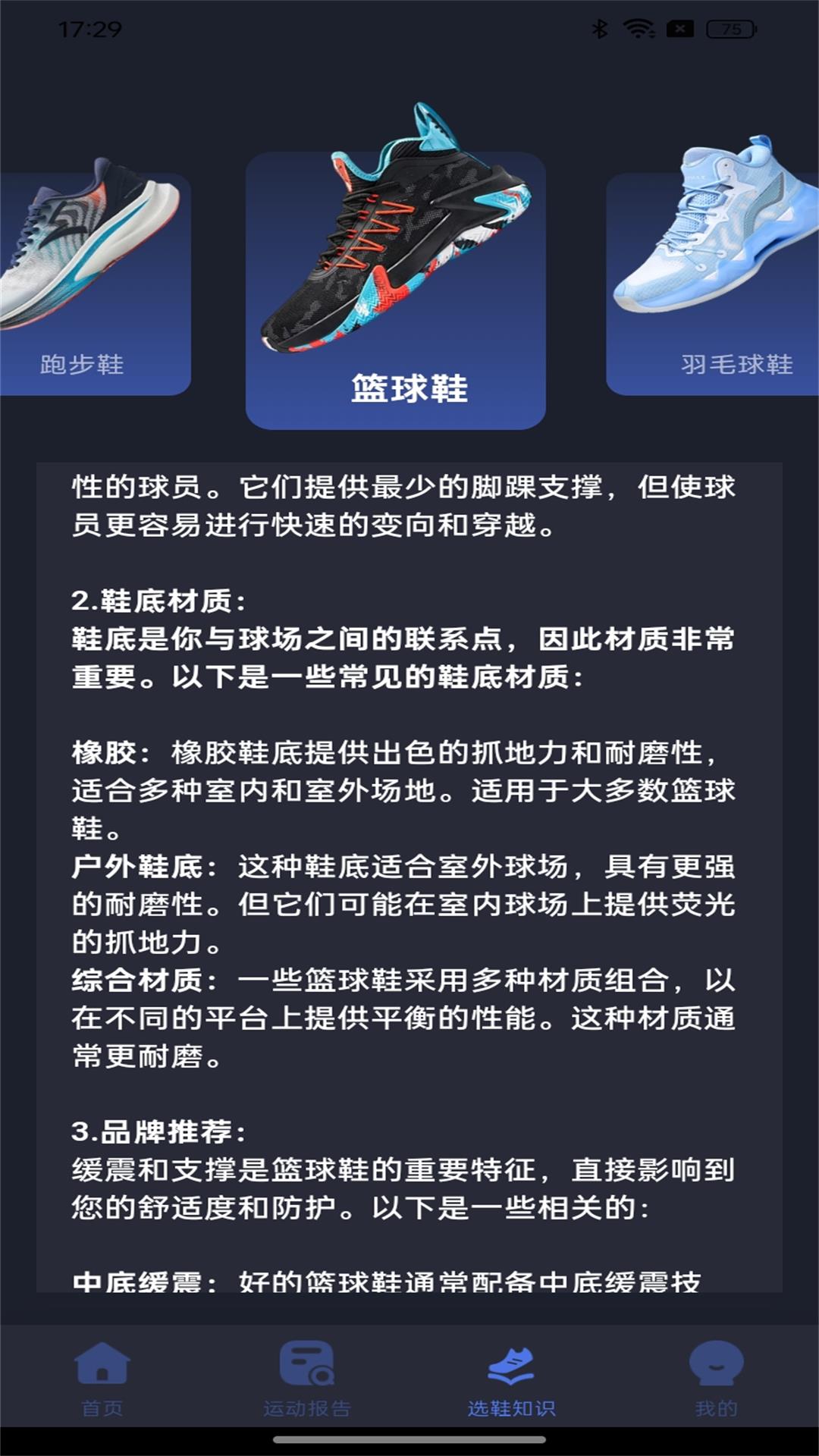Go to the 首页 tab
Screen dimensions: 819x1456
[102, 1378]
